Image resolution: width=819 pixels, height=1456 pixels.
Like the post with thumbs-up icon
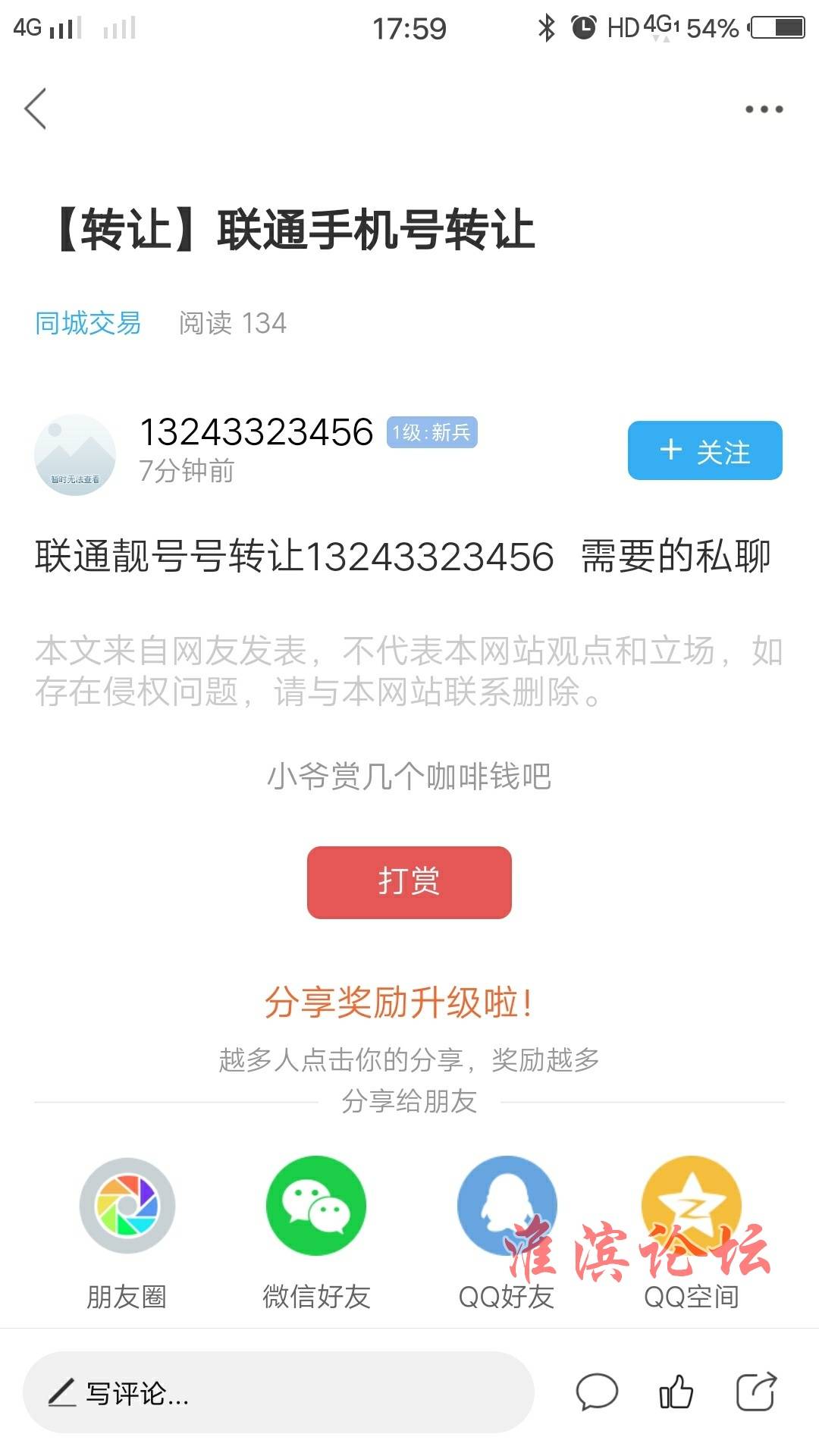(x=676, y=1392)
